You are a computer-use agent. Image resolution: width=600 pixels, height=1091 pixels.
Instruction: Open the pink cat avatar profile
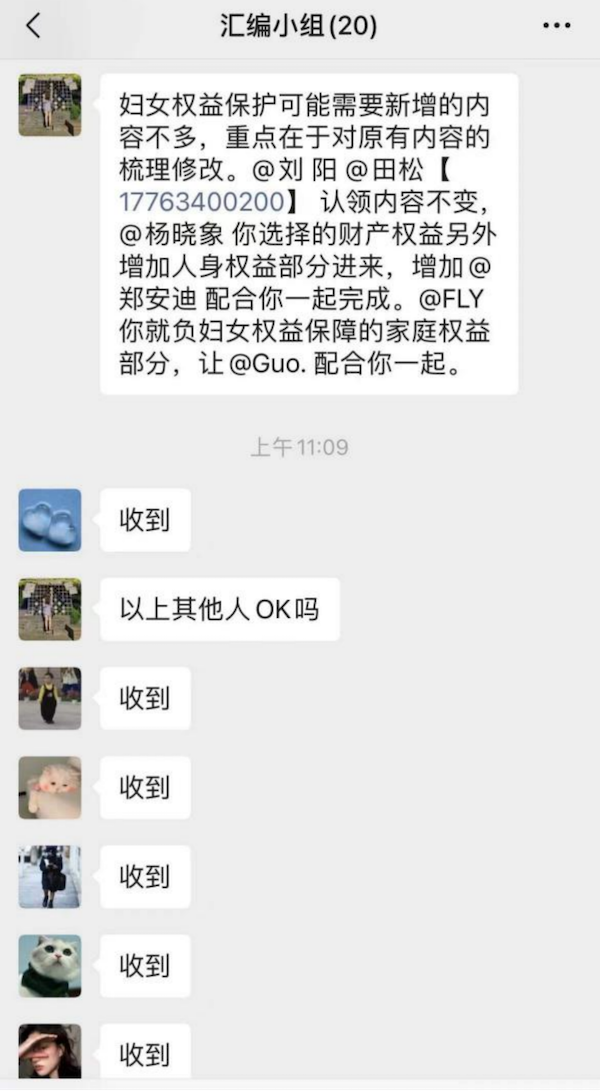[x=50, y=787]
